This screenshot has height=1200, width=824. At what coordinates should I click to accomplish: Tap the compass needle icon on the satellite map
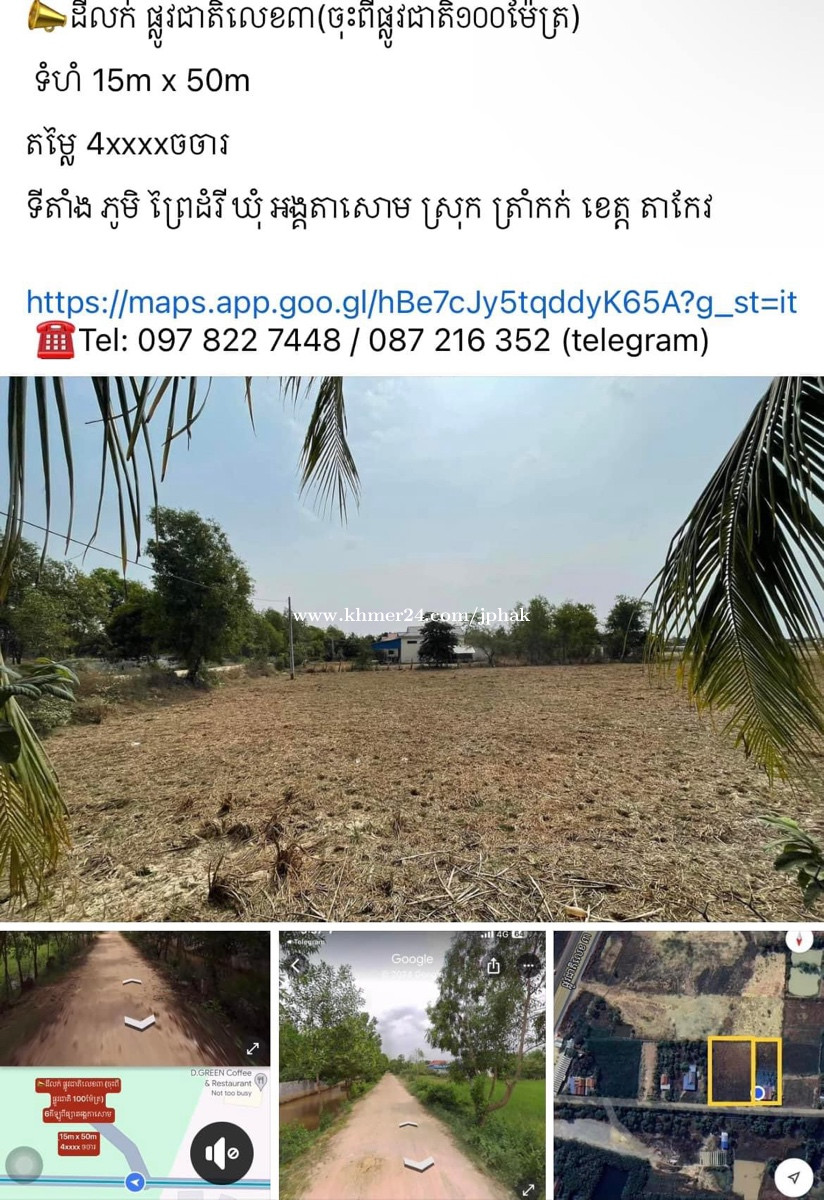[799, 942]
